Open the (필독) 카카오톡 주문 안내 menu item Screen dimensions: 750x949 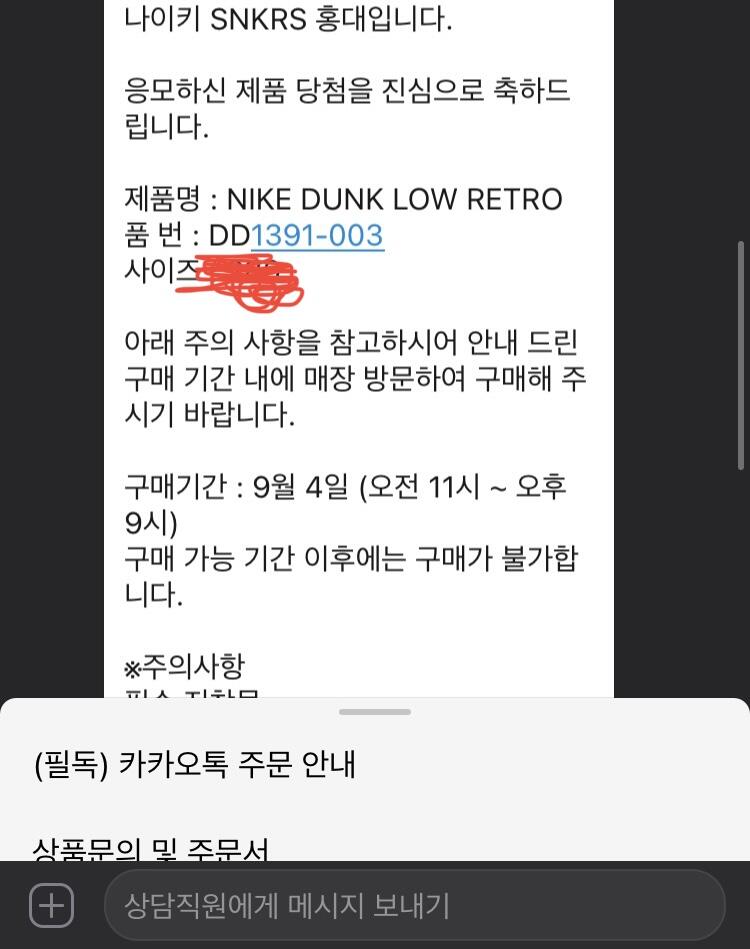(375, 764)
